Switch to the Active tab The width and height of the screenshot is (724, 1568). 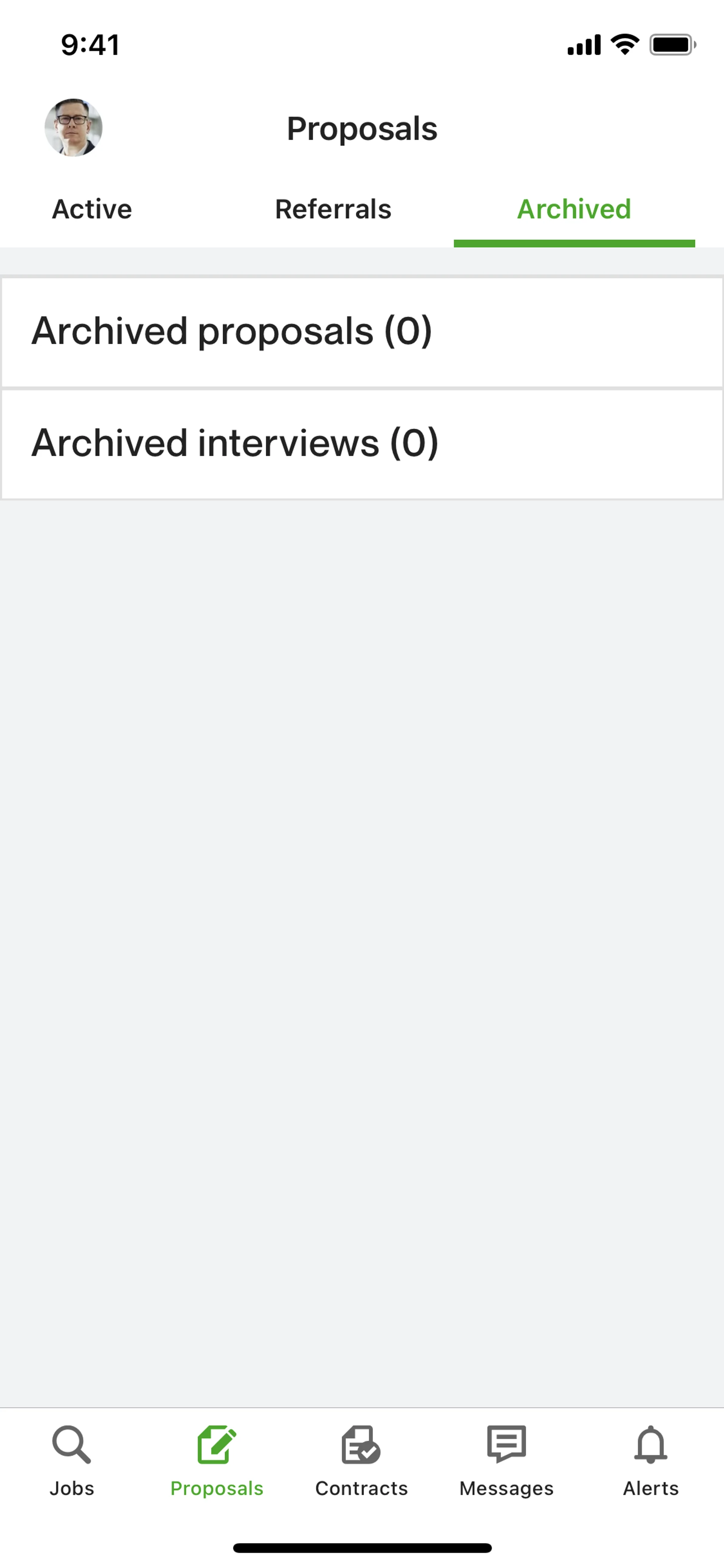tap(92, 209)
